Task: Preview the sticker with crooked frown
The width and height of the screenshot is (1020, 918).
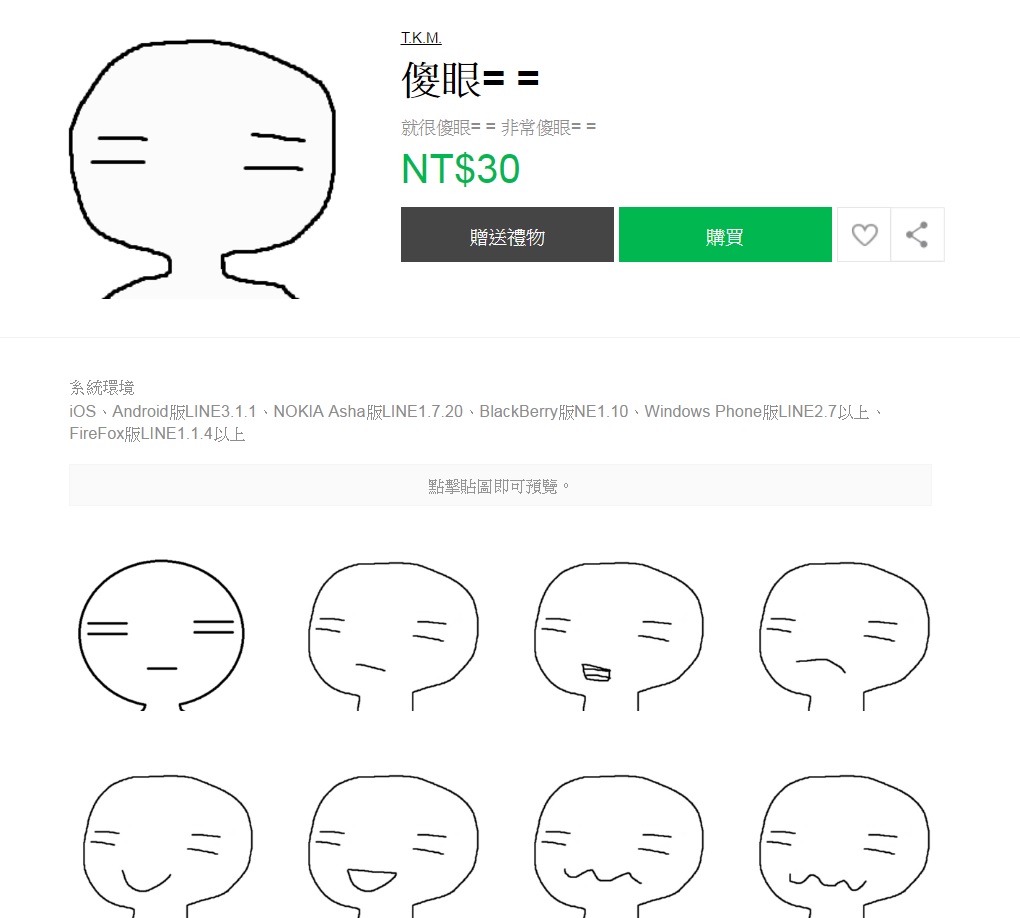Action: pyautogui.click(x=843, y=634)
